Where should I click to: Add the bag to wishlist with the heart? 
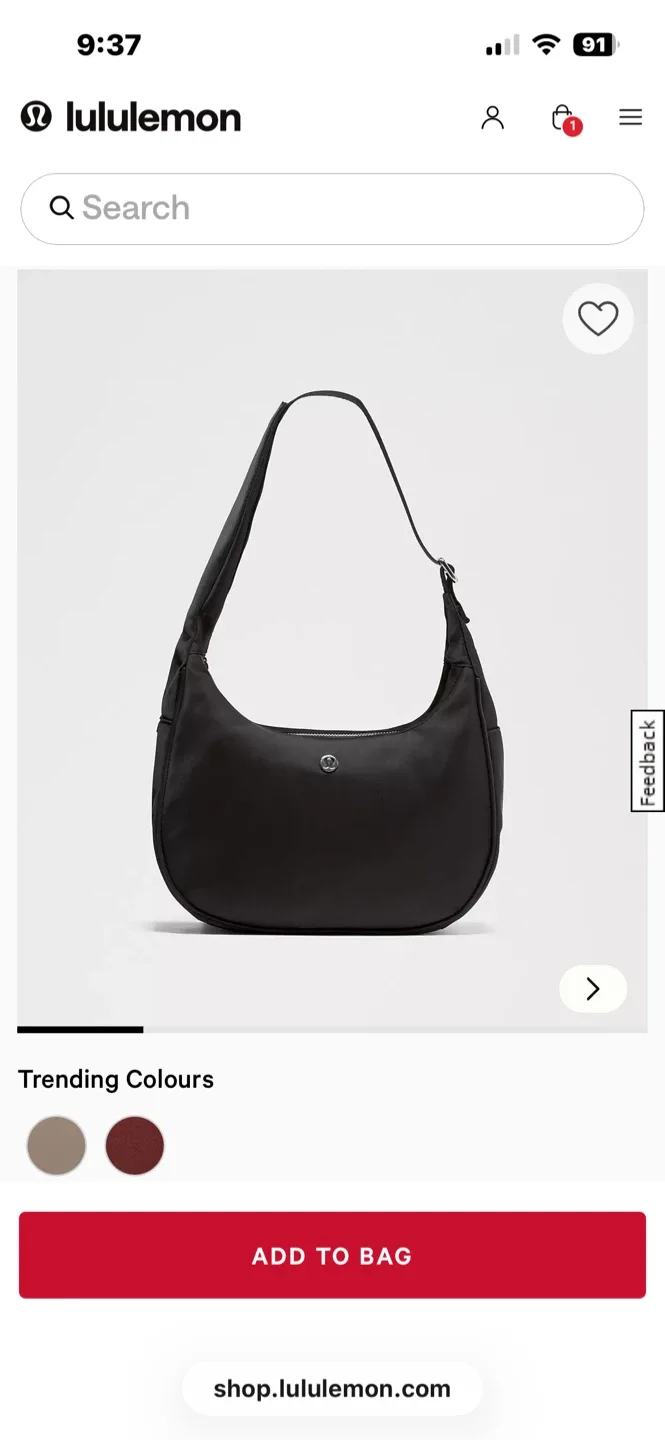click(x=598, y=319)
